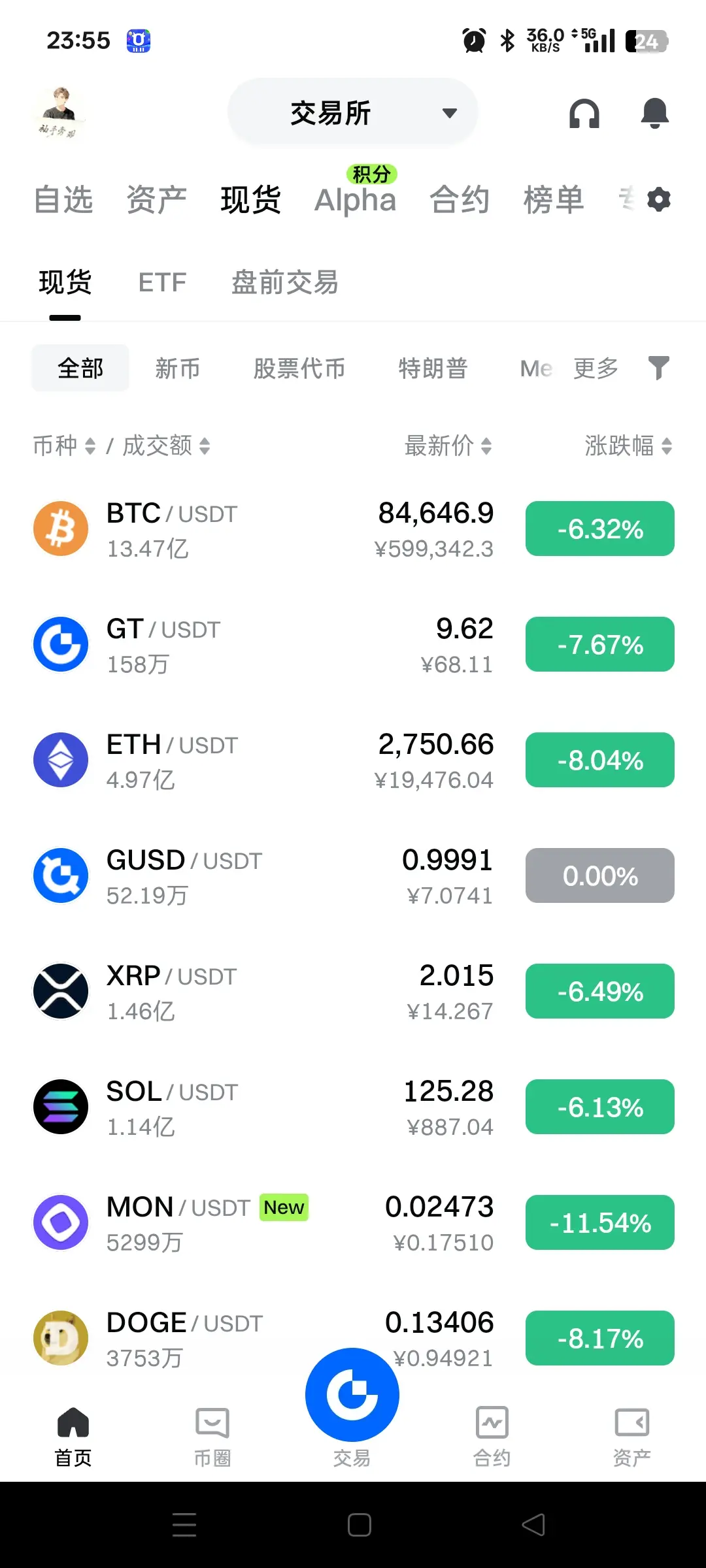
Task: Tap the system back button
Action: pos(533,1525)
